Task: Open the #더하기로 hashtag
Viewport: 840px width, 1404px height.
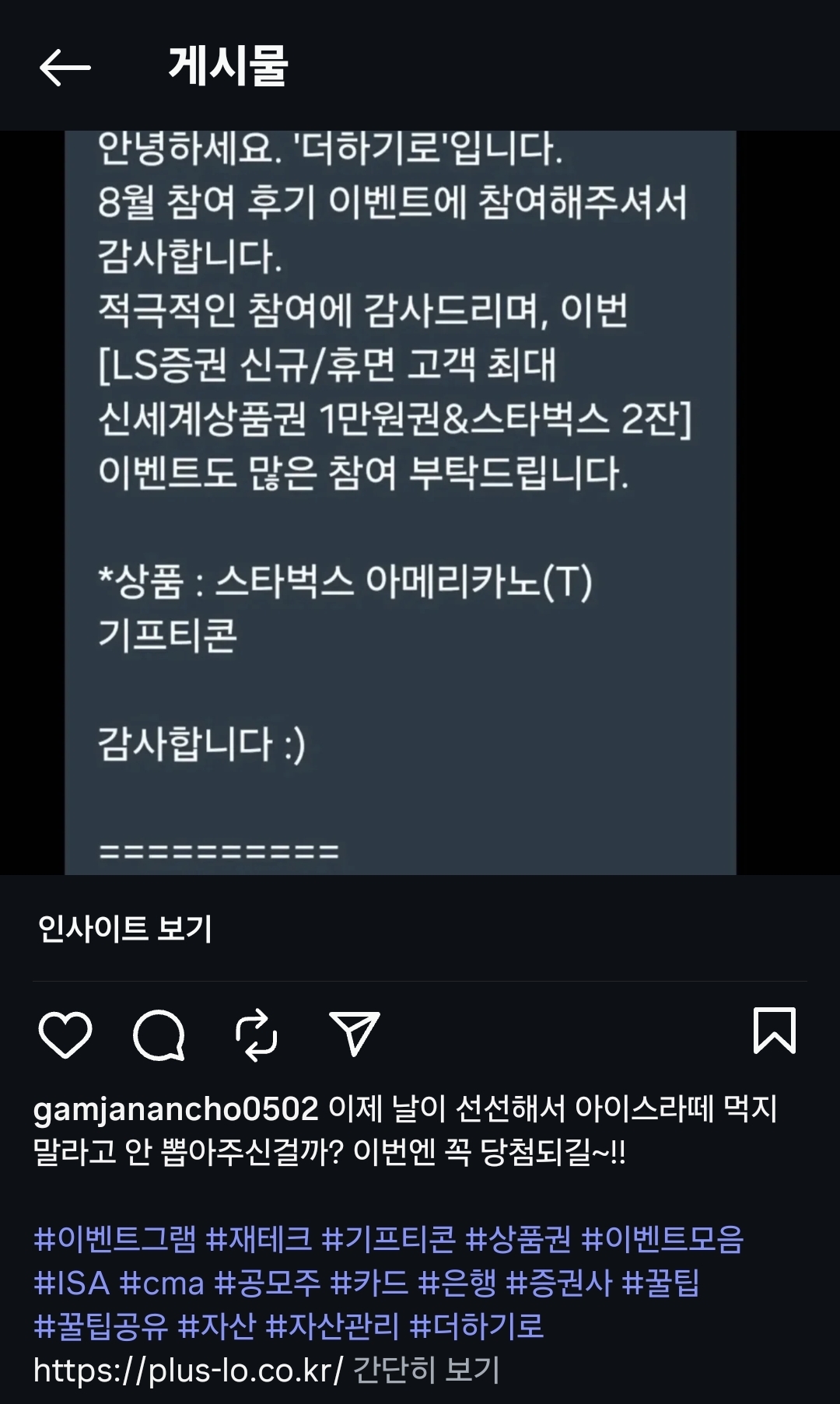Action: click(476, 1326)
